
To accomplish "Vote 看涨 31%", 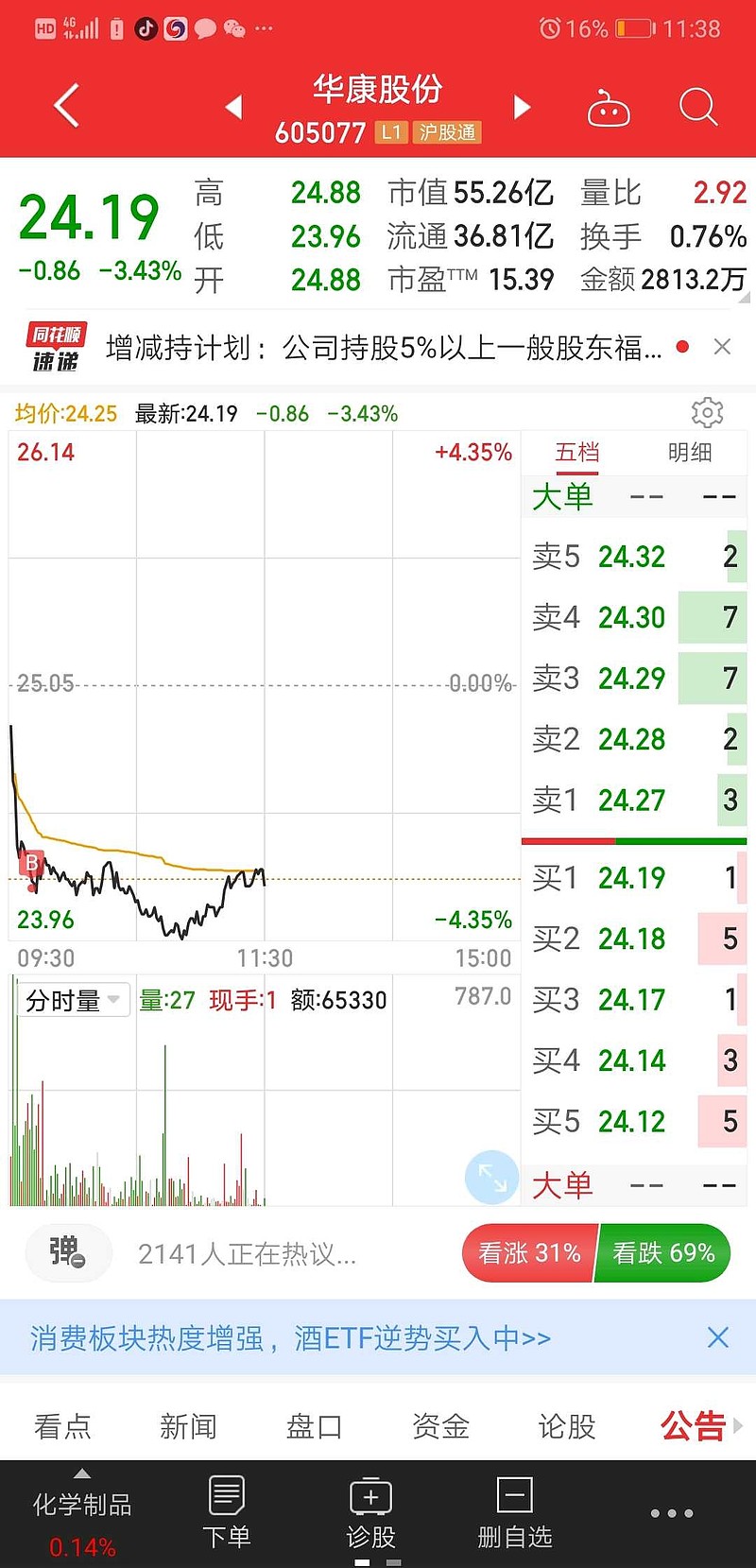I will (x=529, y=1253).
